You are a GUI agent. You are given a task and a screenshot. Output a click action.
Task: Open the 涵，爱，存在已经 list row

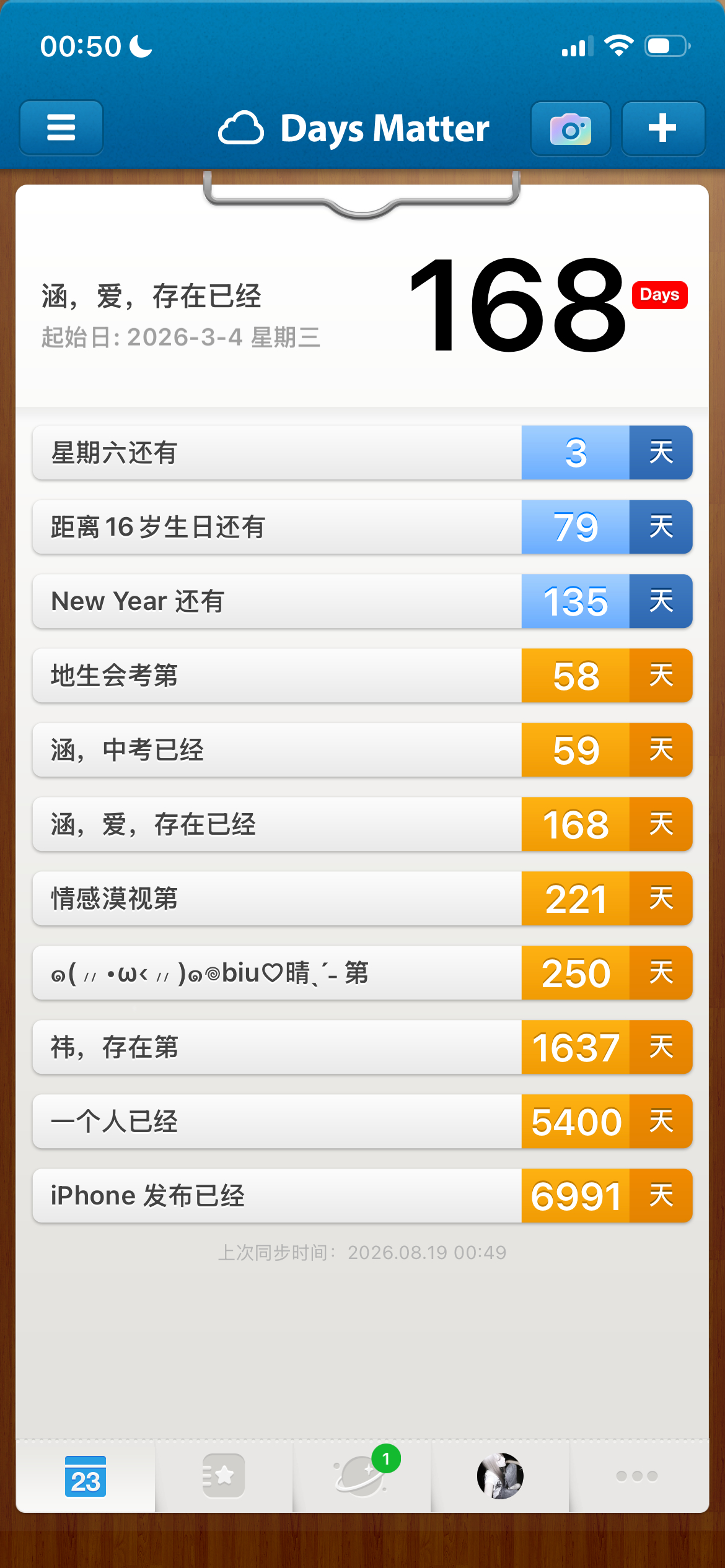362,824
